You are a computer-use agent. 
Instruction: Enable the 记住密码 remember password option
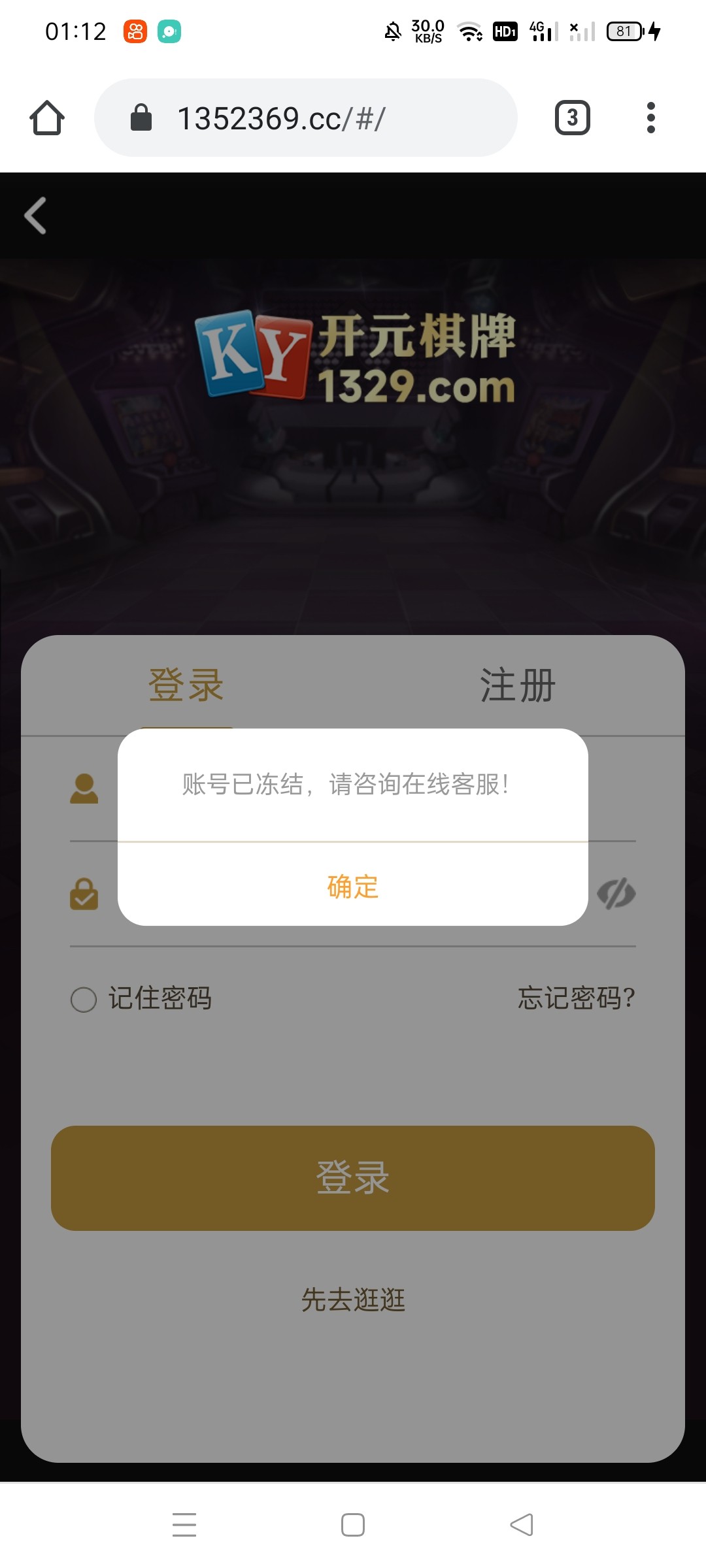[x=160, y=998]
